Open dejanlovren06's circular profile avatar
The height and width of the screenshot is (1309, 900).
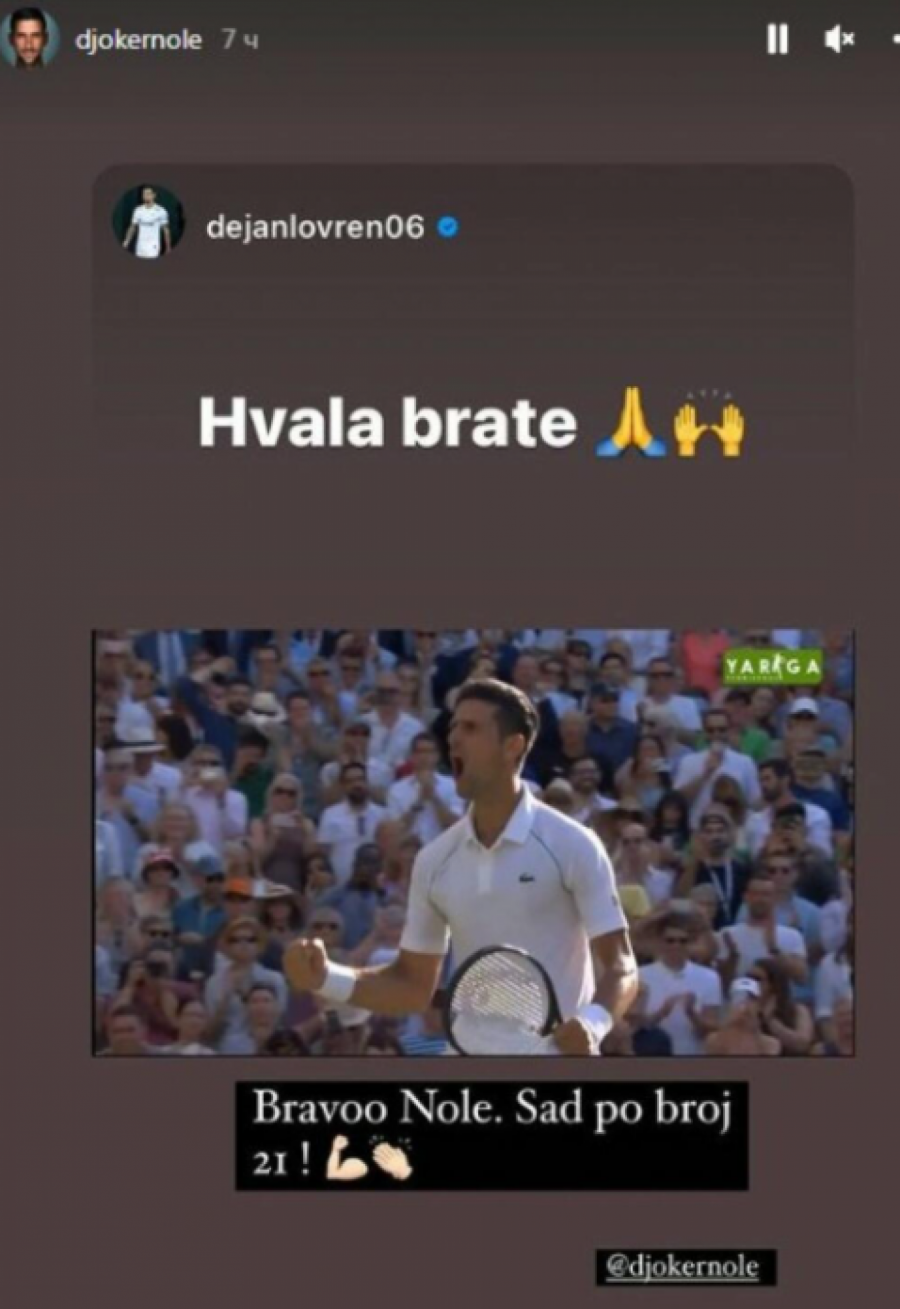pos(149,222)
